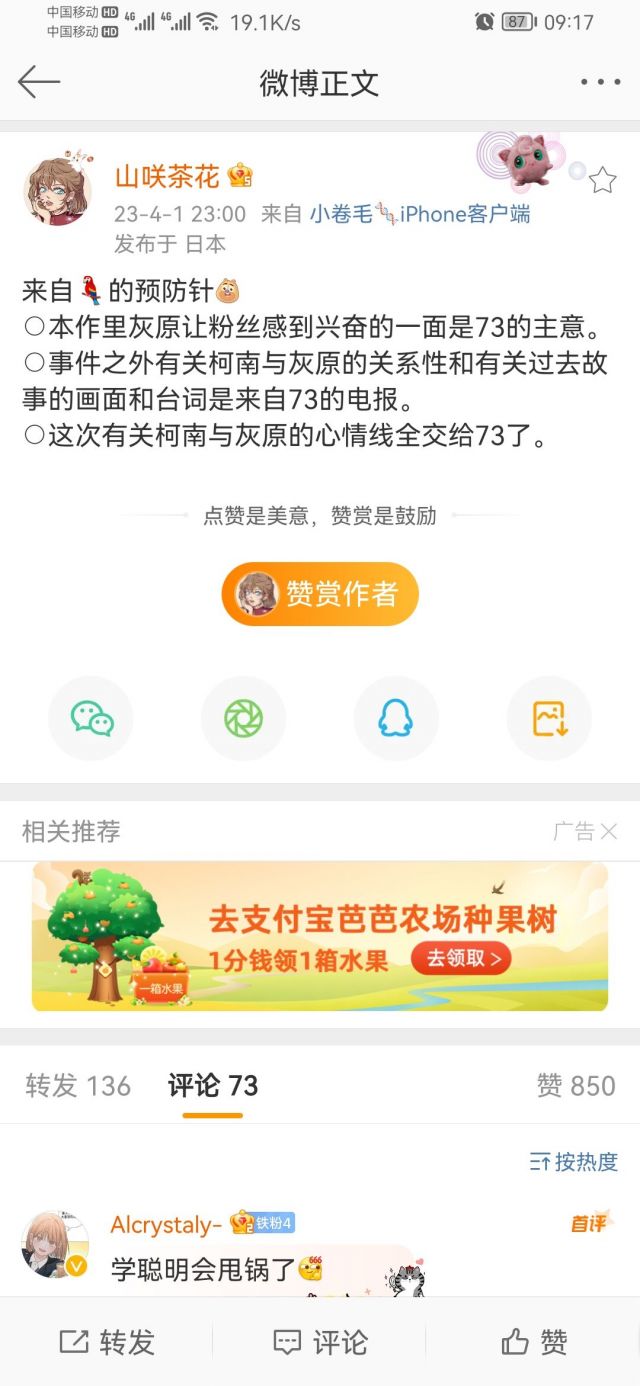View the 赞 850 likes tab
This screenshot has width=640, height=1386.
pos(576,1086)
